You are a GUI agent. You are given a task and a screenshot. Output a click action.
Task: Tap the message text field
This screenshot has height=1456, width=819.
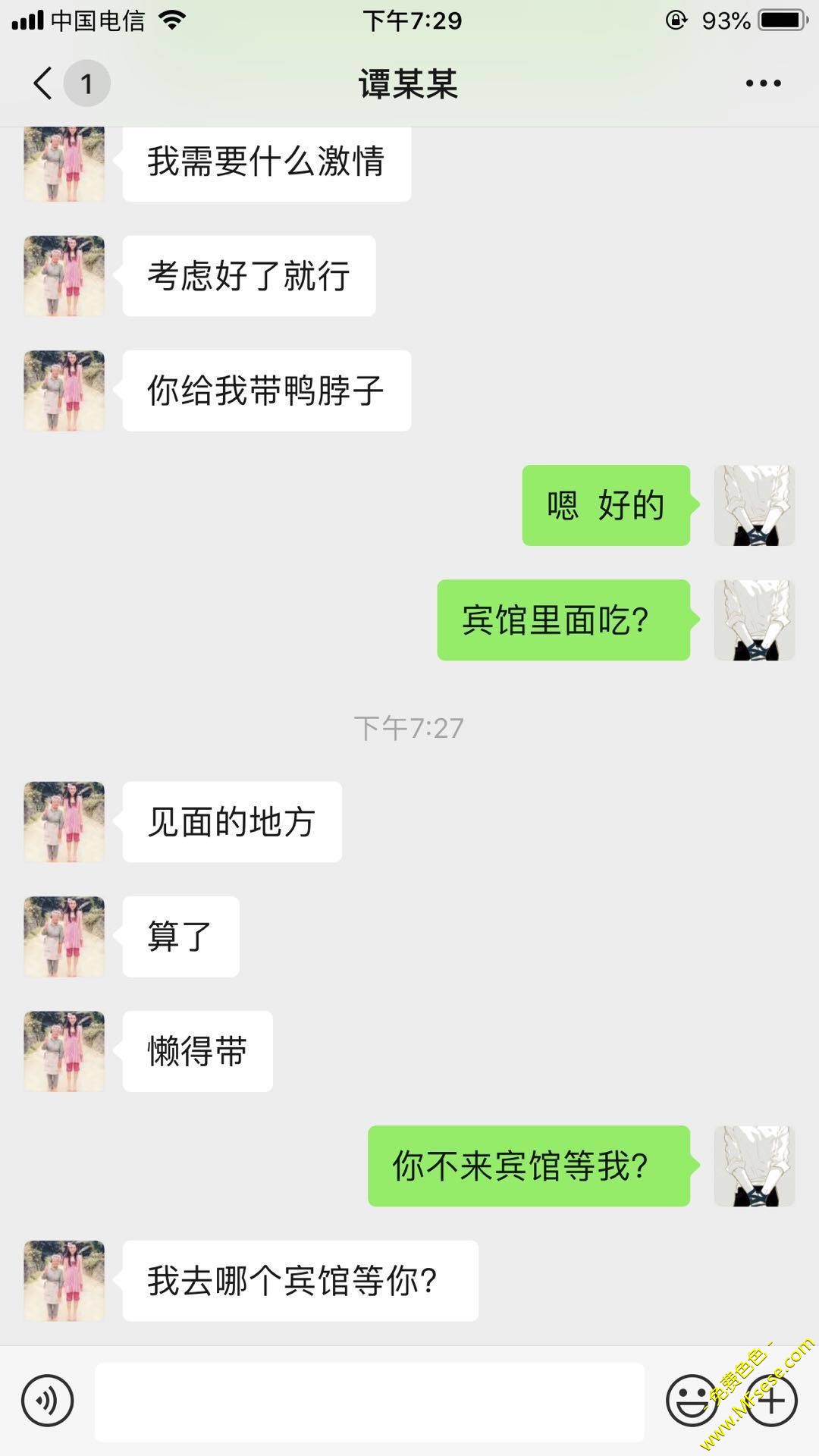pyautogui.click(x=369, y=1401)
